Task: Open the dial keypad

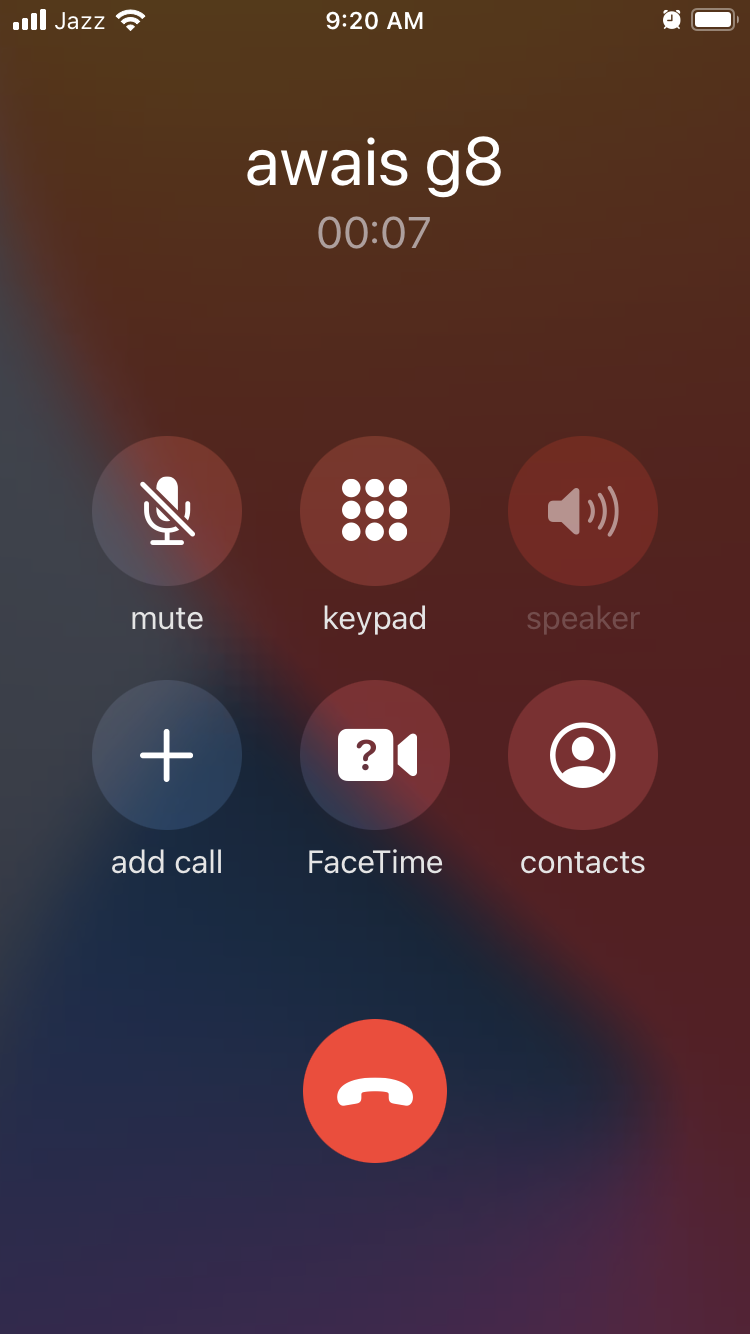Action: point(375,510)
